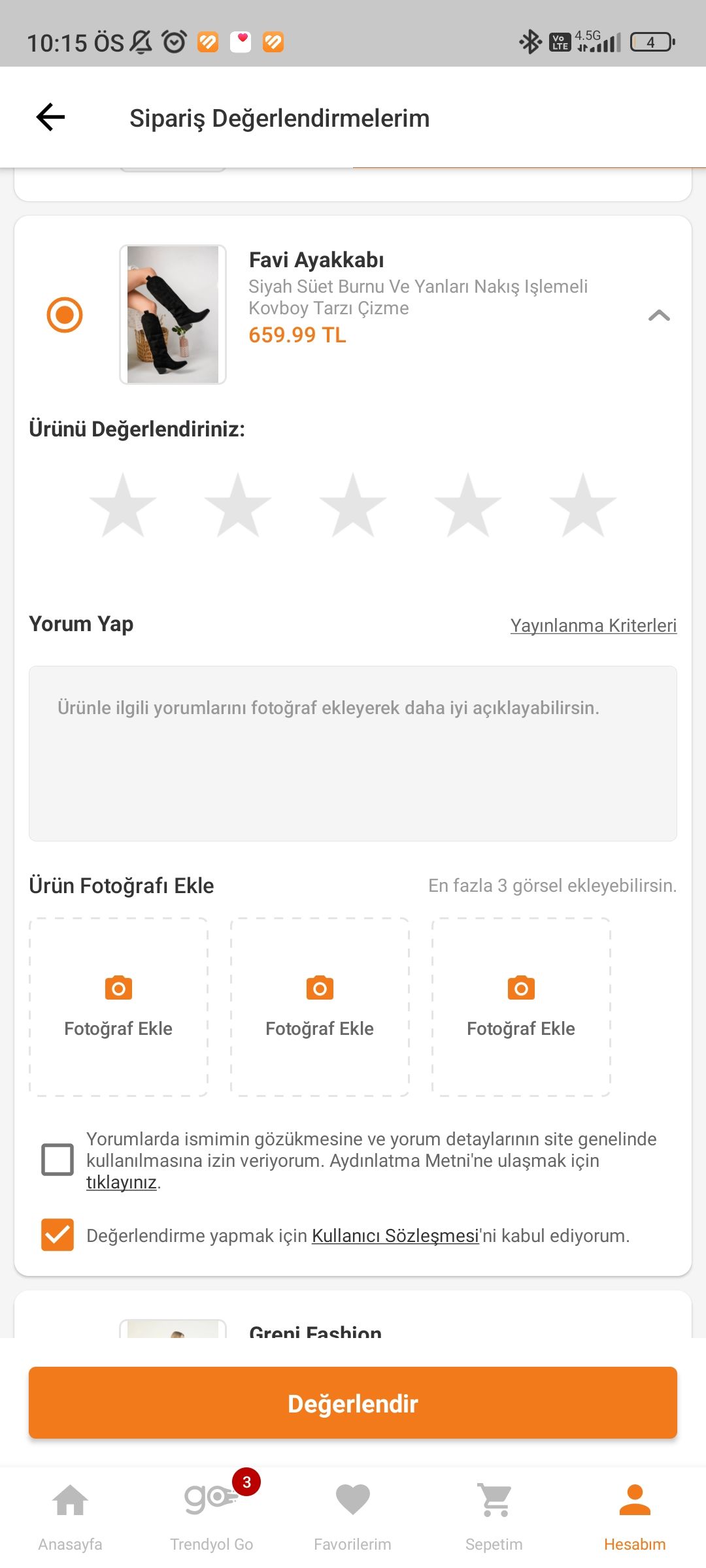706x1568 pixels.
Task: Collapse the Favi Ayakkabı review section
Action: coord(659,316)
